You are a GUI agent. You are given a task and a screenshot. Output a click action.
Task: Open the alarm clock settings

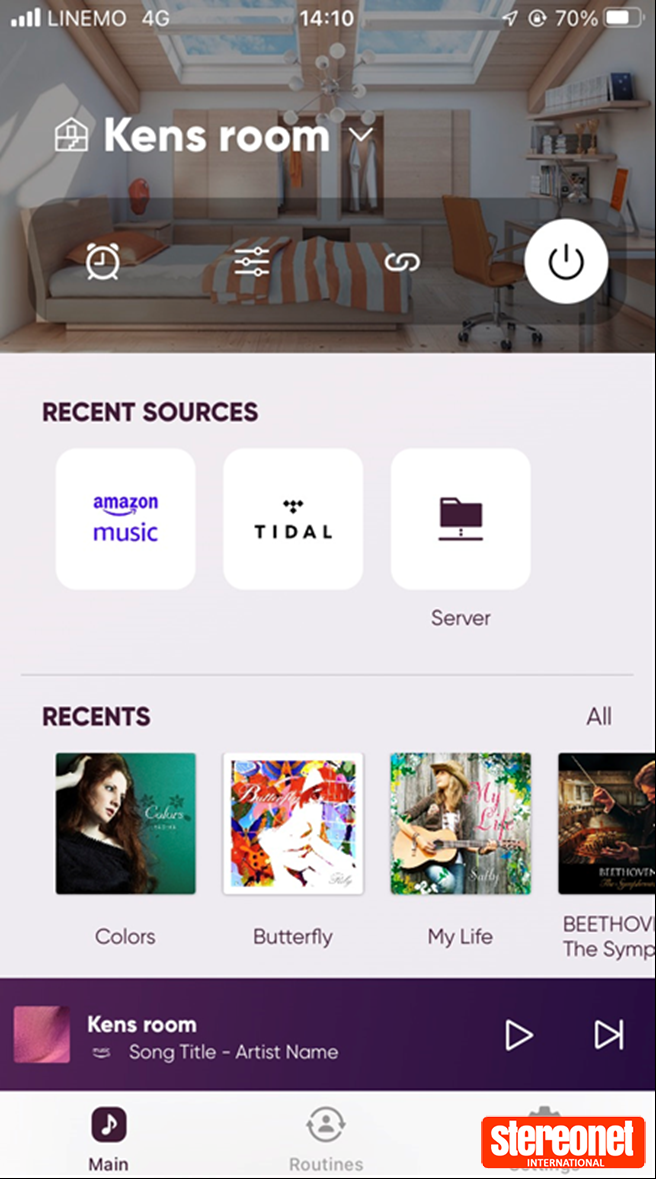pos(102,262)
